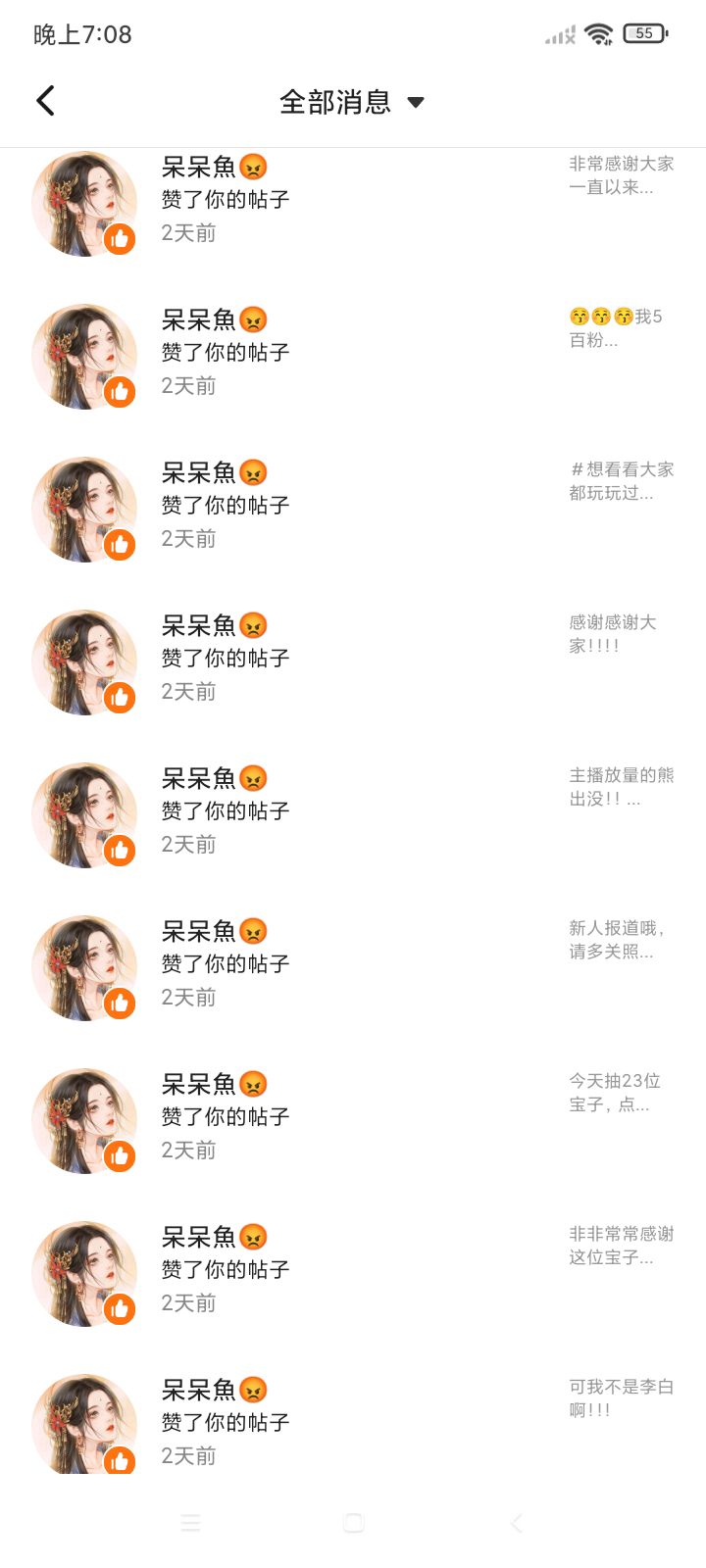Open the like notification for 今天抽23位宝子
This screenshot has width=706, height=1568.
(353, 1117)
